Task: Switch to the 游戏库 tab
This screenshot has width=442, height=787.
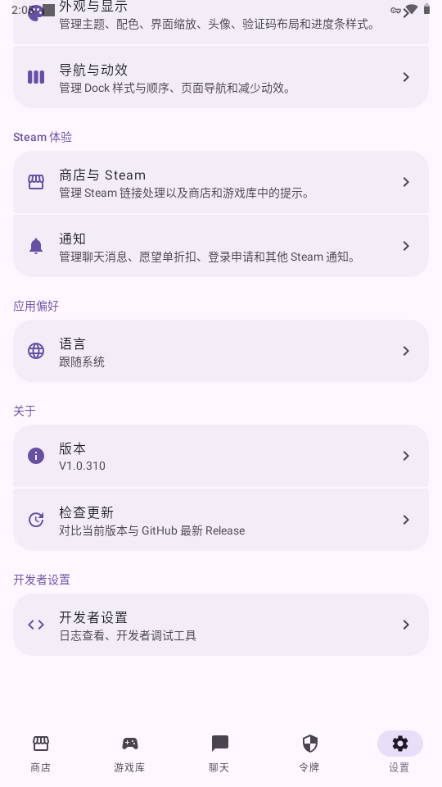Action: [130, 753]
